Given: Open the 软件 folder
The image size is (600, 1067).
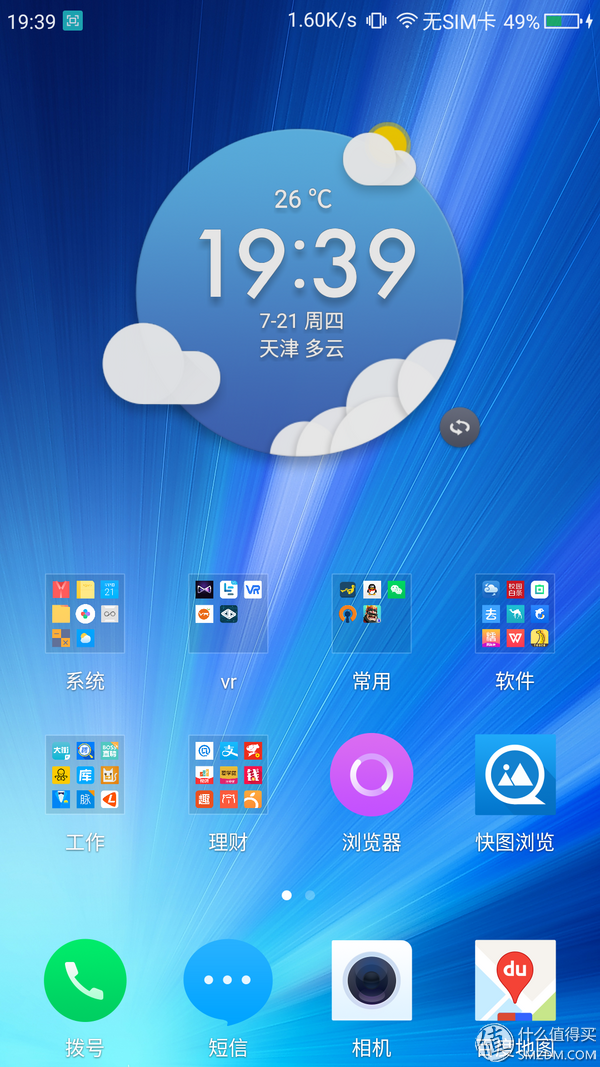Looking at the screenshot, I should (x=515, y=614).
